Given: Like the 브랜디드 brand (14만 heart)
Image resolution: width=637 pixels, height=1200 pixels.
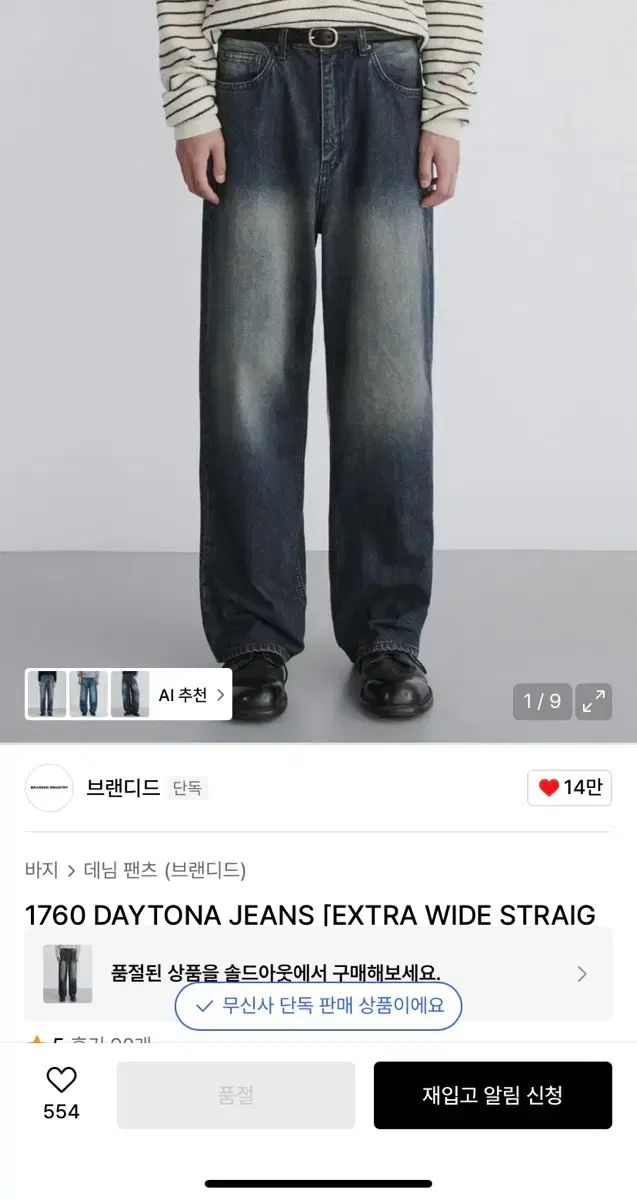Looking at the screenshot, I should click(570, 788).
